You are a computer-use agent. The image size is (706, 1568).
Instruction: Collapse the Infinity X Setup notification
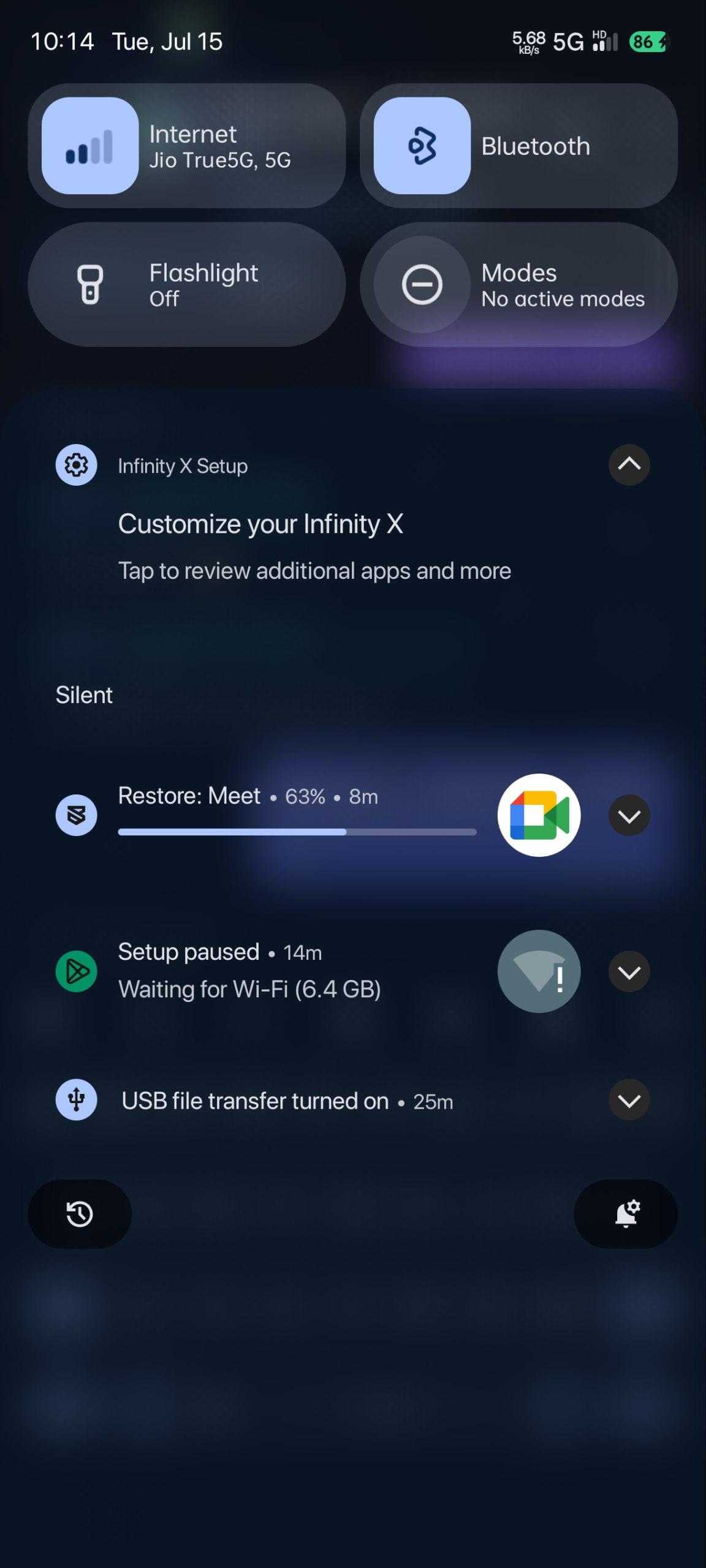[629, 465]
